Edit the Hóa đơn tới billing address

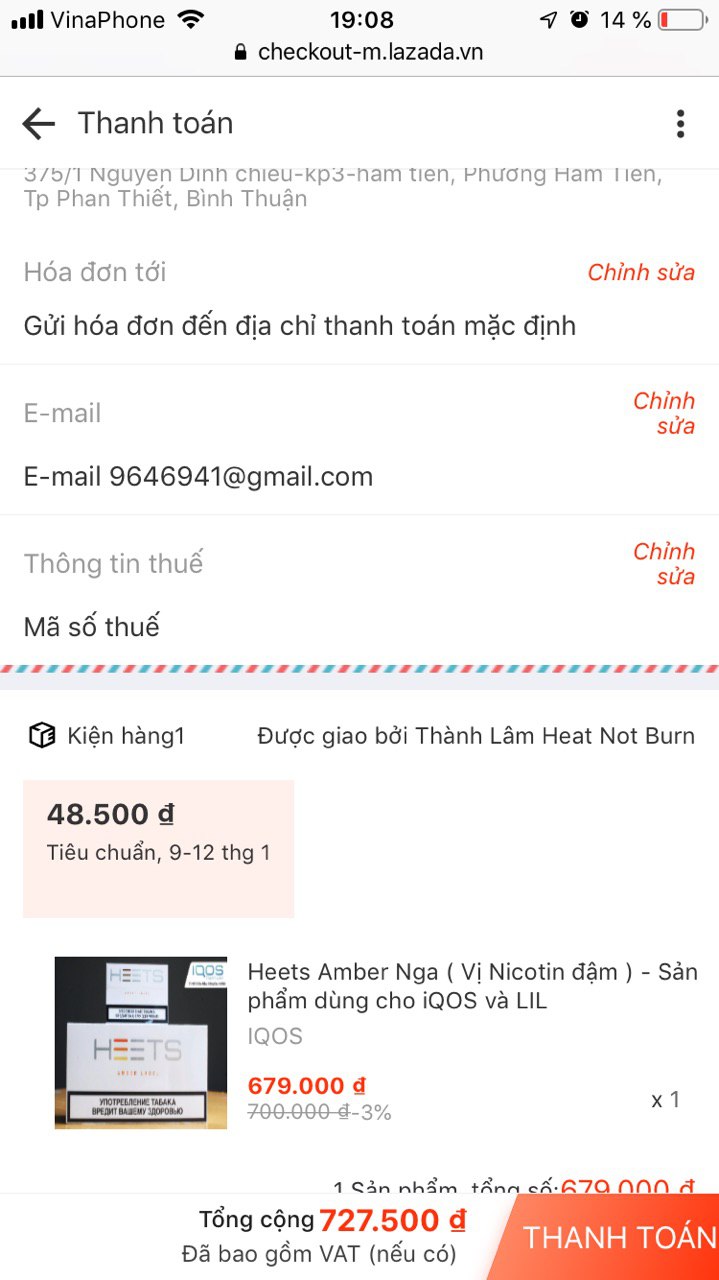point(641,272)
